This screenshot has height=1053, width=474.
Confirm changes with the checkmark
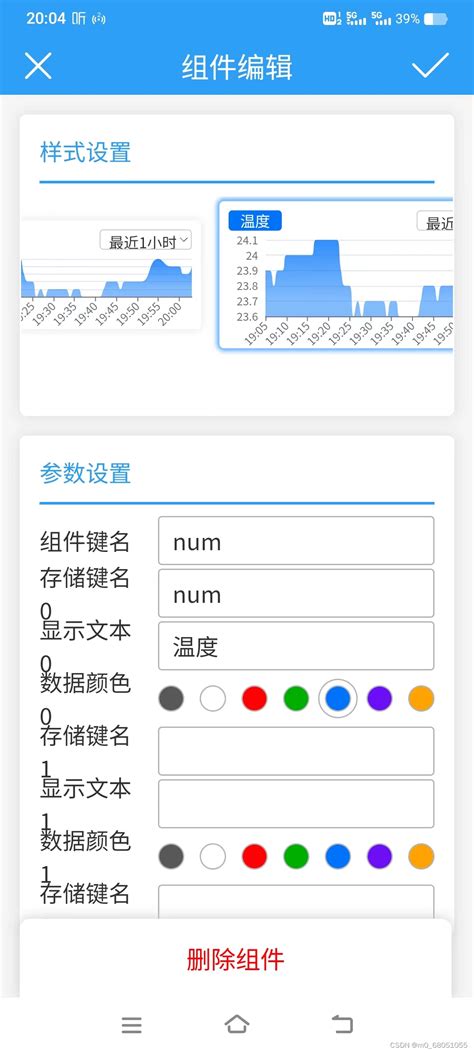coord(430,66)
